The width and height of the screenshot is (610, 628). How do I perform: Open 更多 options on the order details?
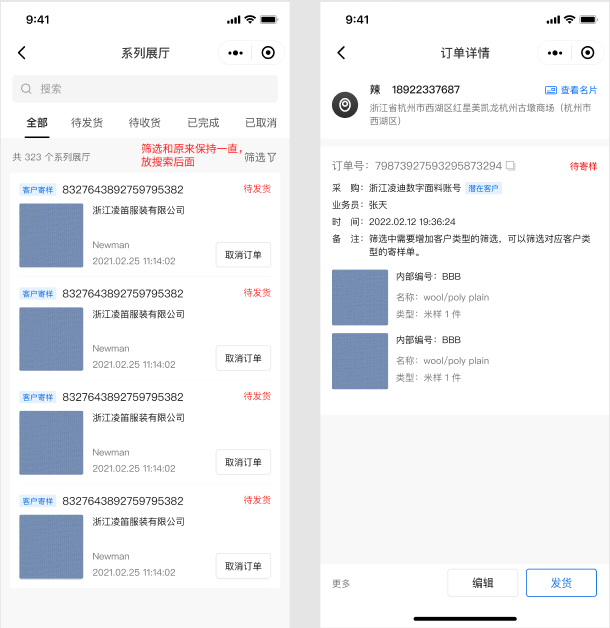(342, 583)
